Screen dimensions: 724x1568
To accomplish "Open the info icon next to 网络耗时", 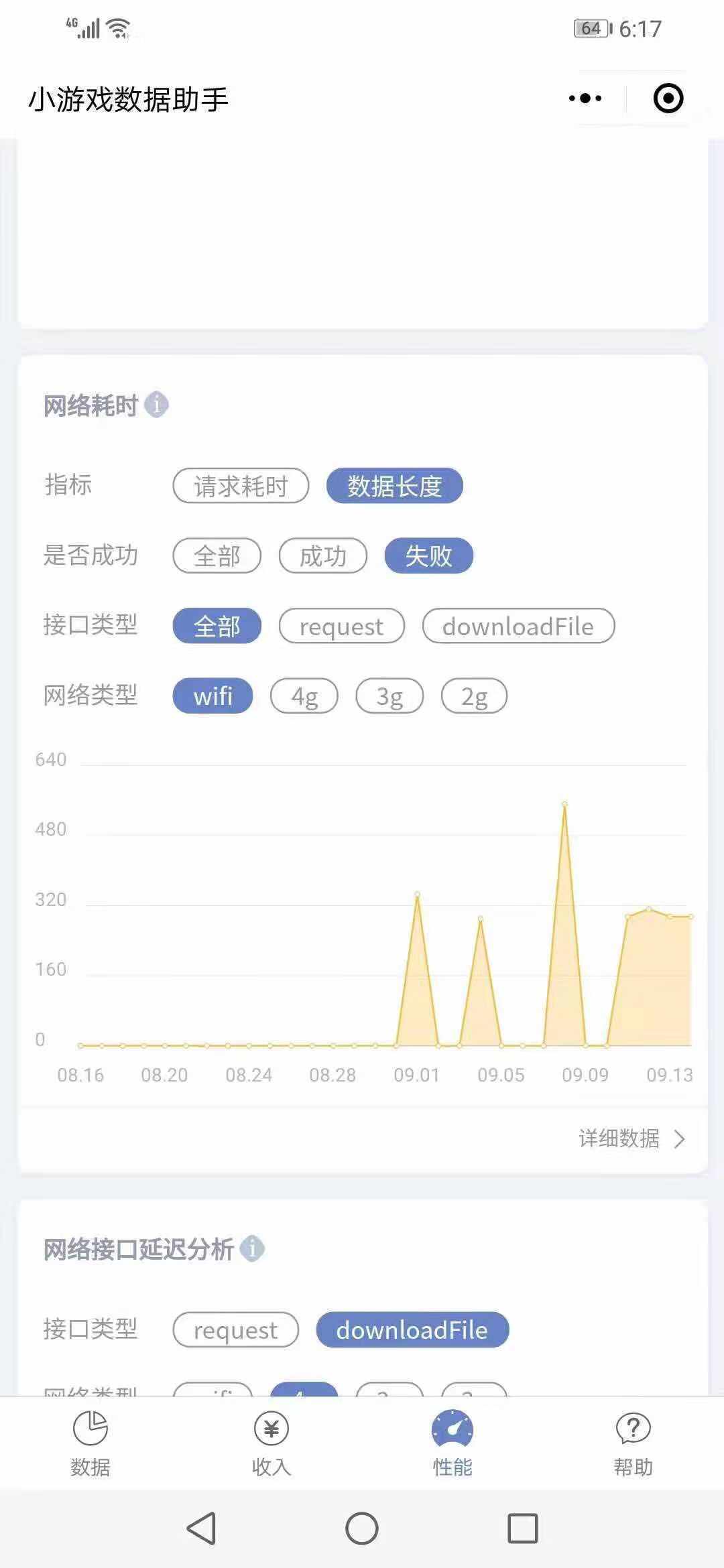I will point(156,405).
